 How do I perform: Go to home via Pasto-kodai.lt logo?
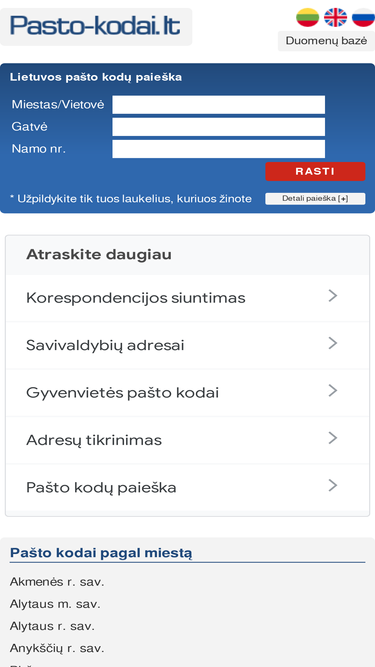96,26
